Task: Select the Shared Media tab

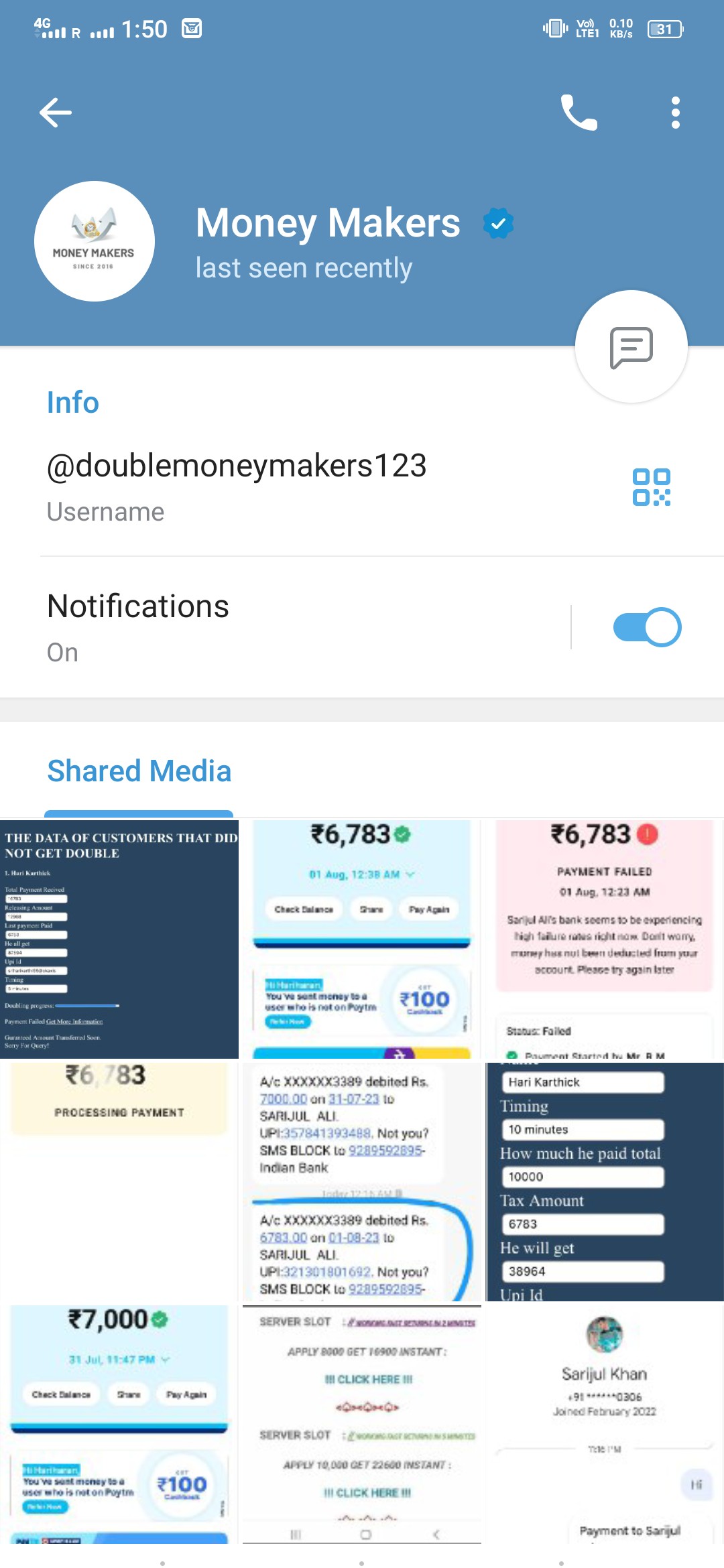Action: coord(139,772)
